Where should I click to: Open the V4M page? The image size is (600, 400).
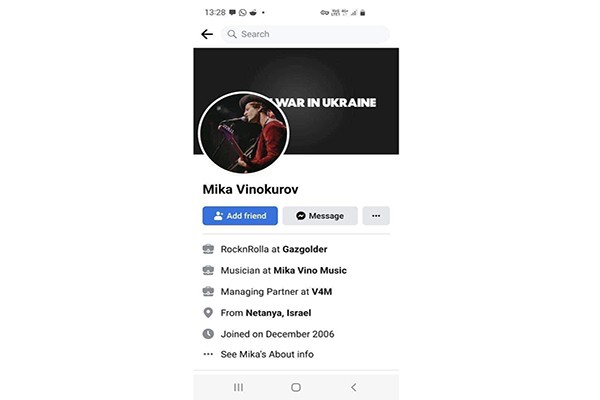tap(321, 291)
